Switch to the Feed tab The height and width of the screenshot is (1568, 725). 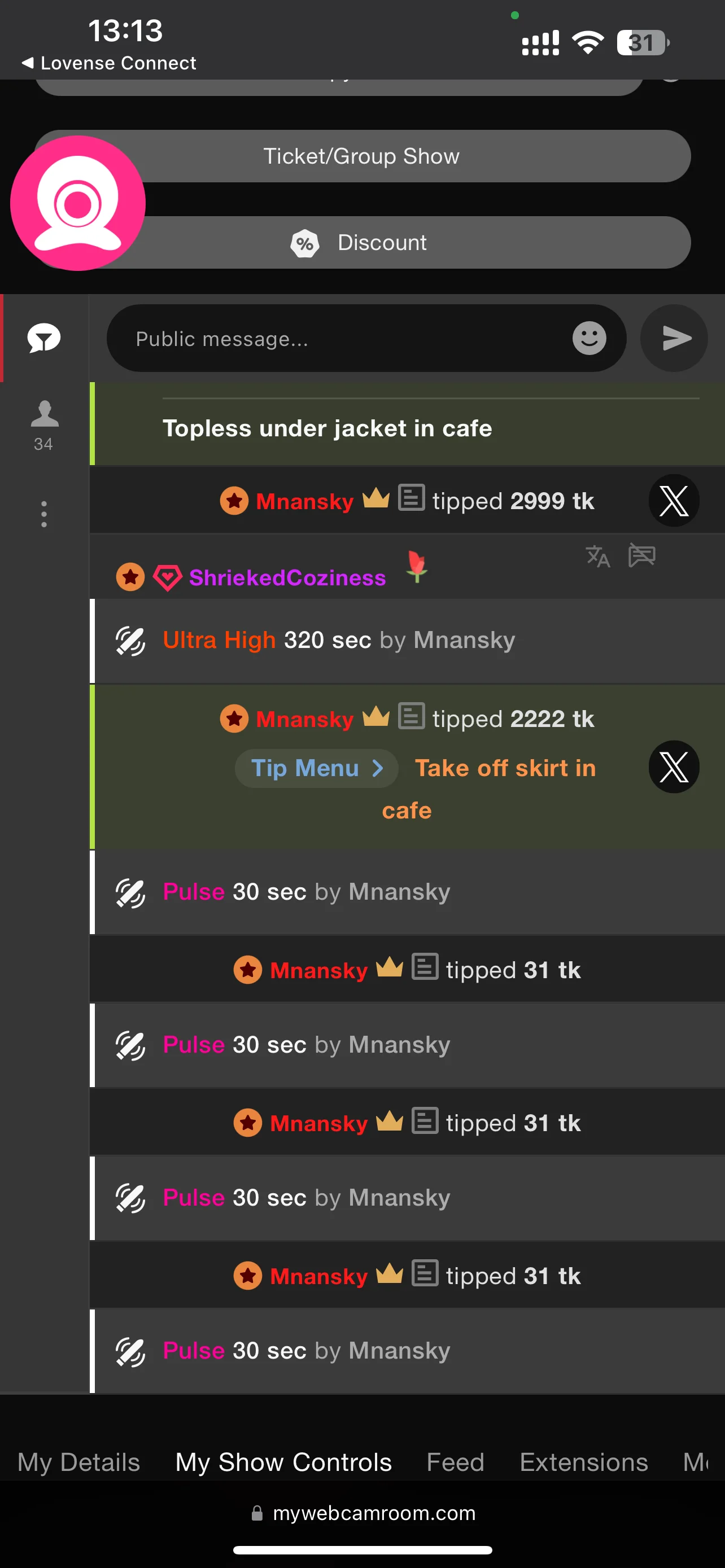[x=455, y=1461]
